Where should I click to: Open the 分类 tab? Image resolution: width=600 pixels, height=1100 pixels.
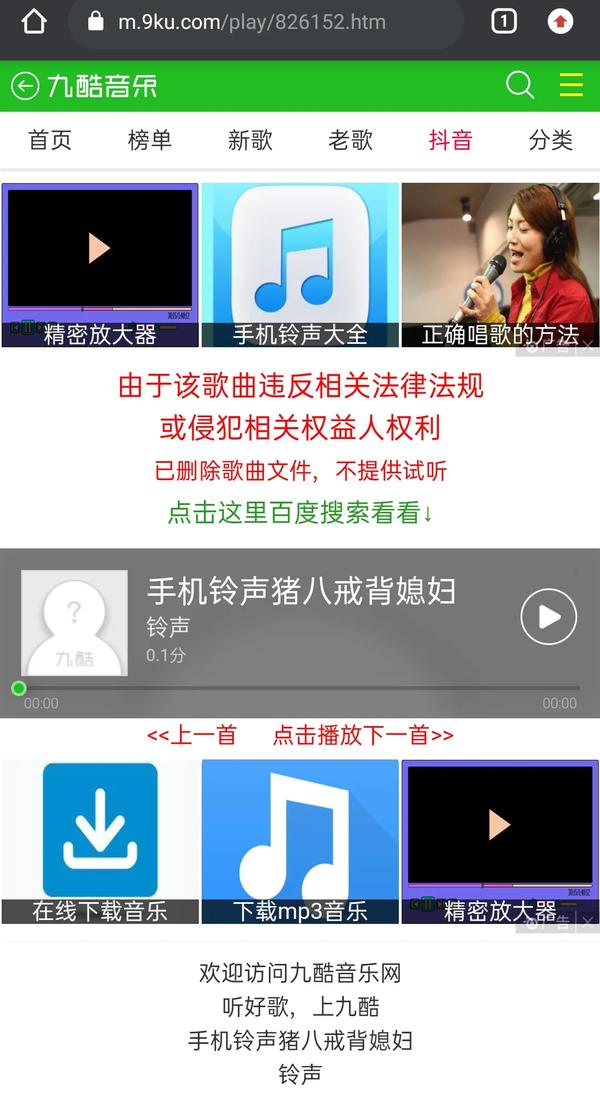(x=550, y=140)
